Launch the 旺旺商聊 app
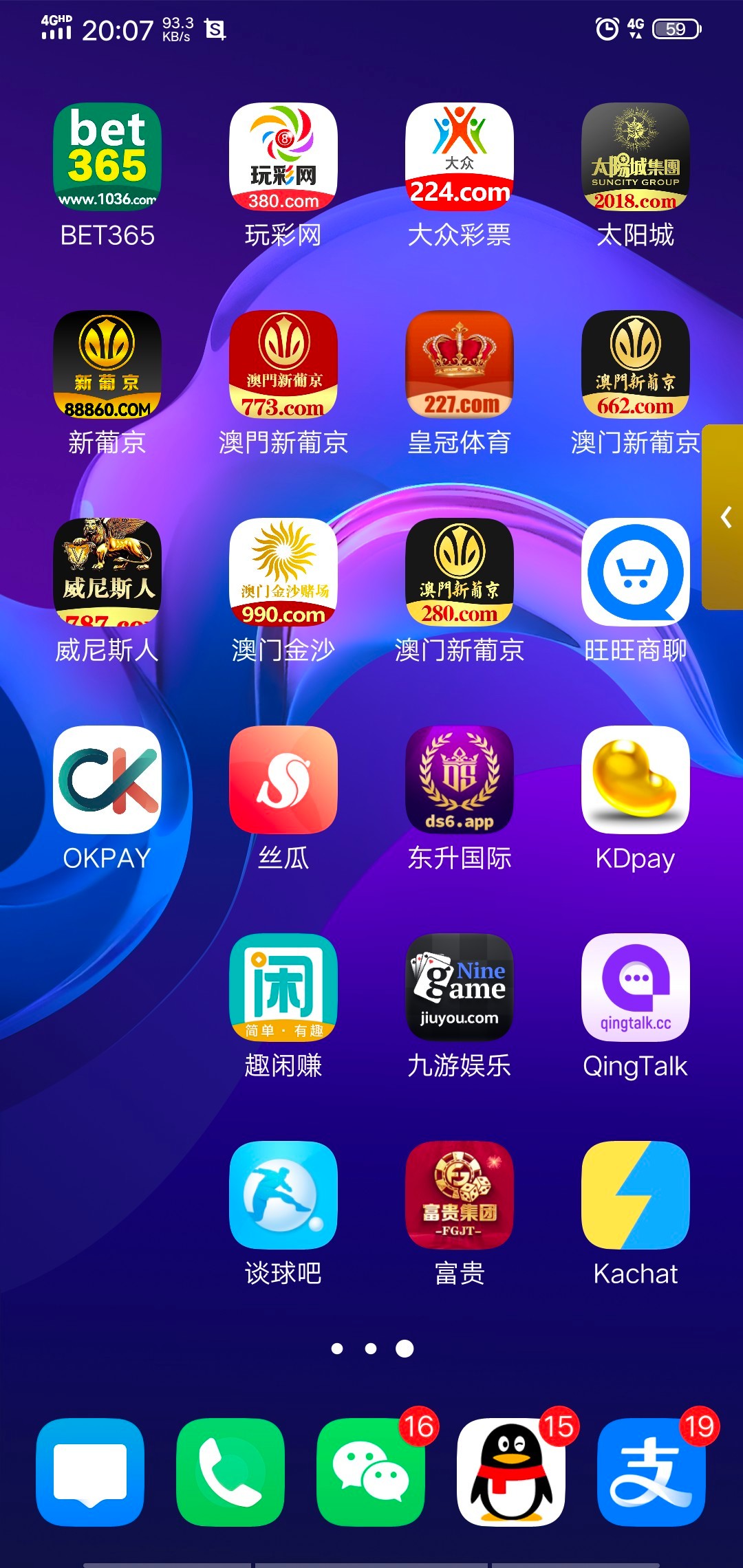This screenshot has width=743, height=1568. [x=636, y=572]
